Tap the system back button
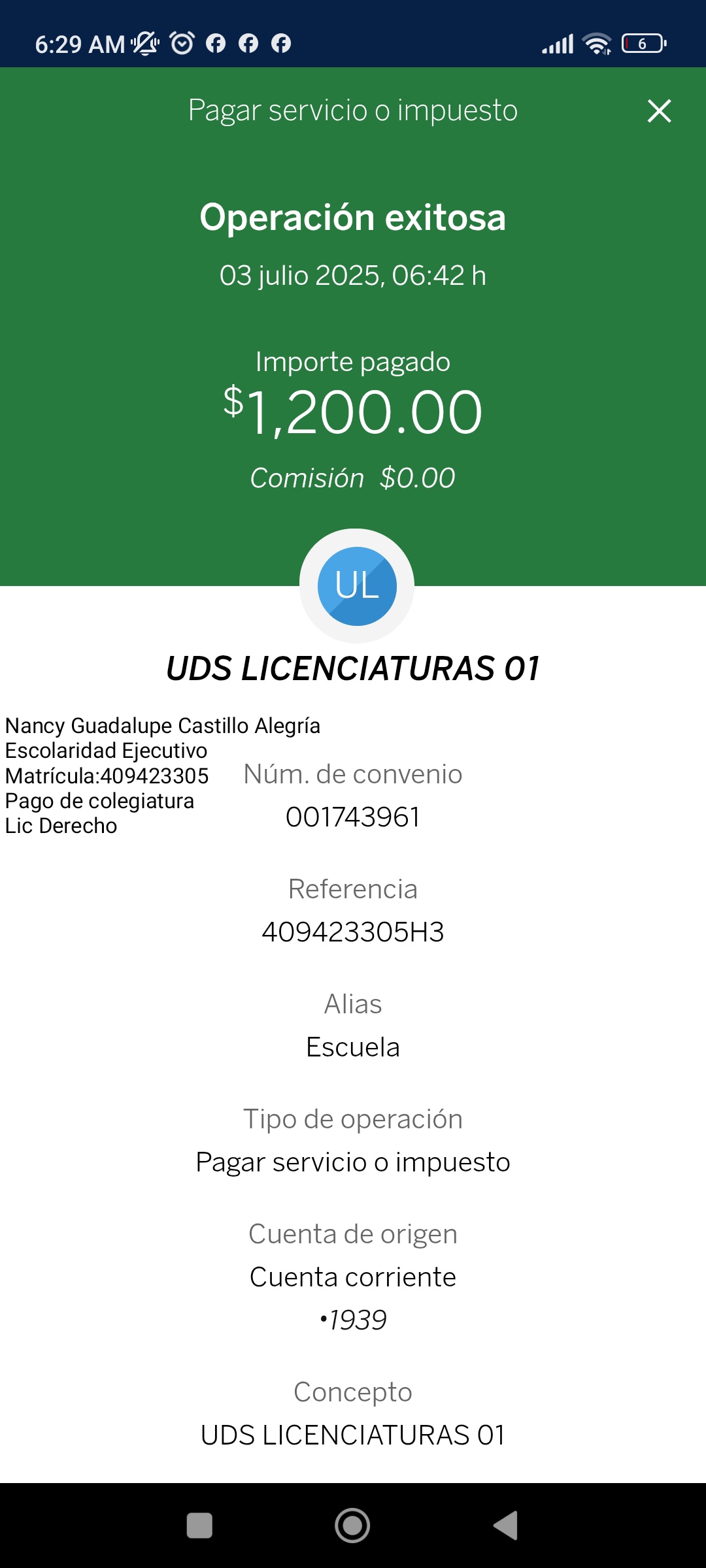 click(505, 1526)
